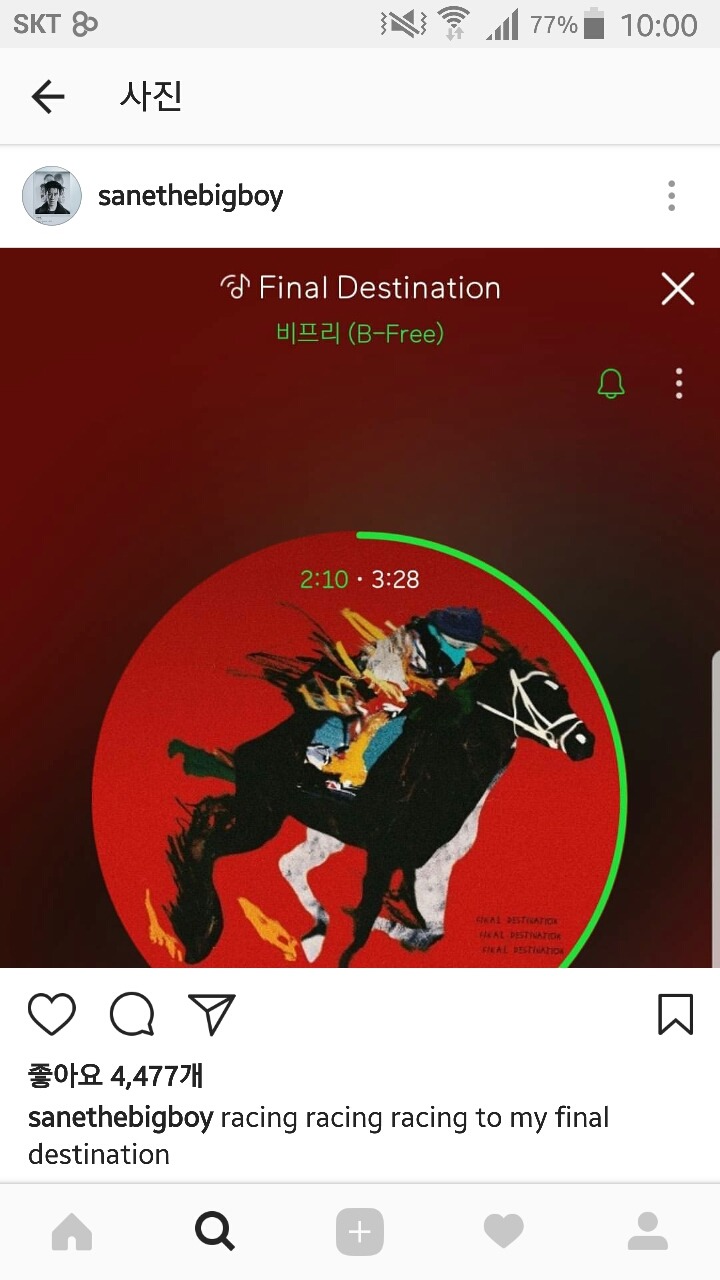Create a new post
The image size is (720, 1280).
click(359, 1232)
